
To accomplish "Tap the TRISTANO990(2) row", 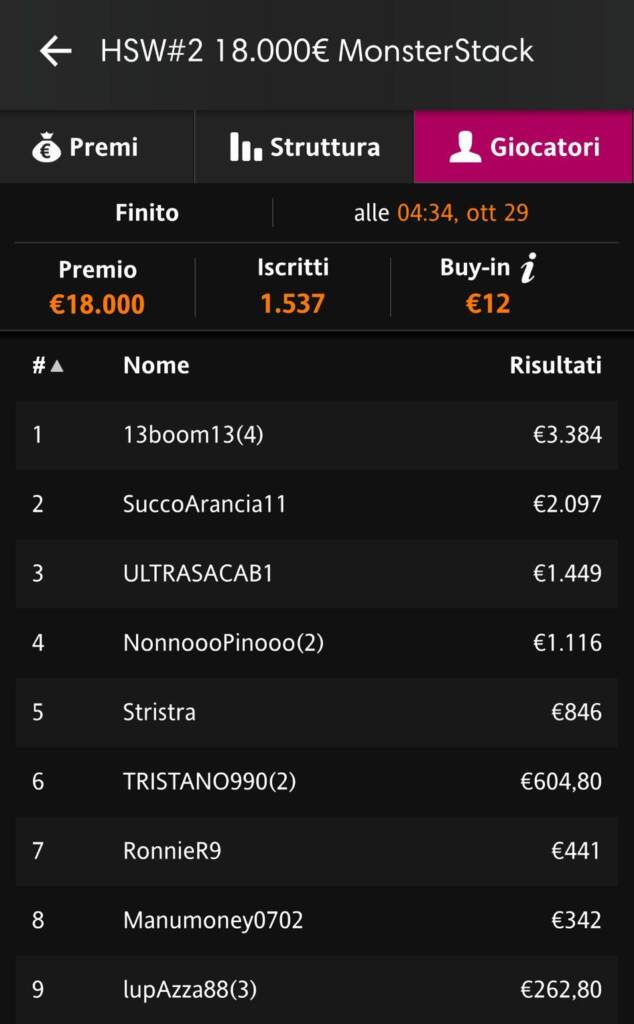I will pos(317,781).
